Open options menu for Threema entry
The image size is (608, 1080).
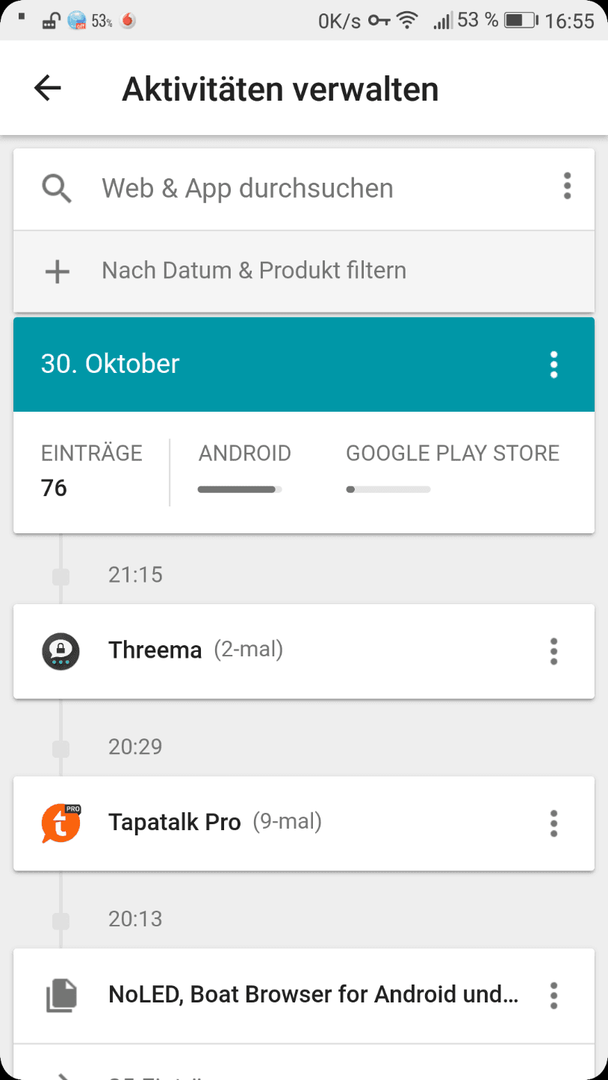coord(554,651)
